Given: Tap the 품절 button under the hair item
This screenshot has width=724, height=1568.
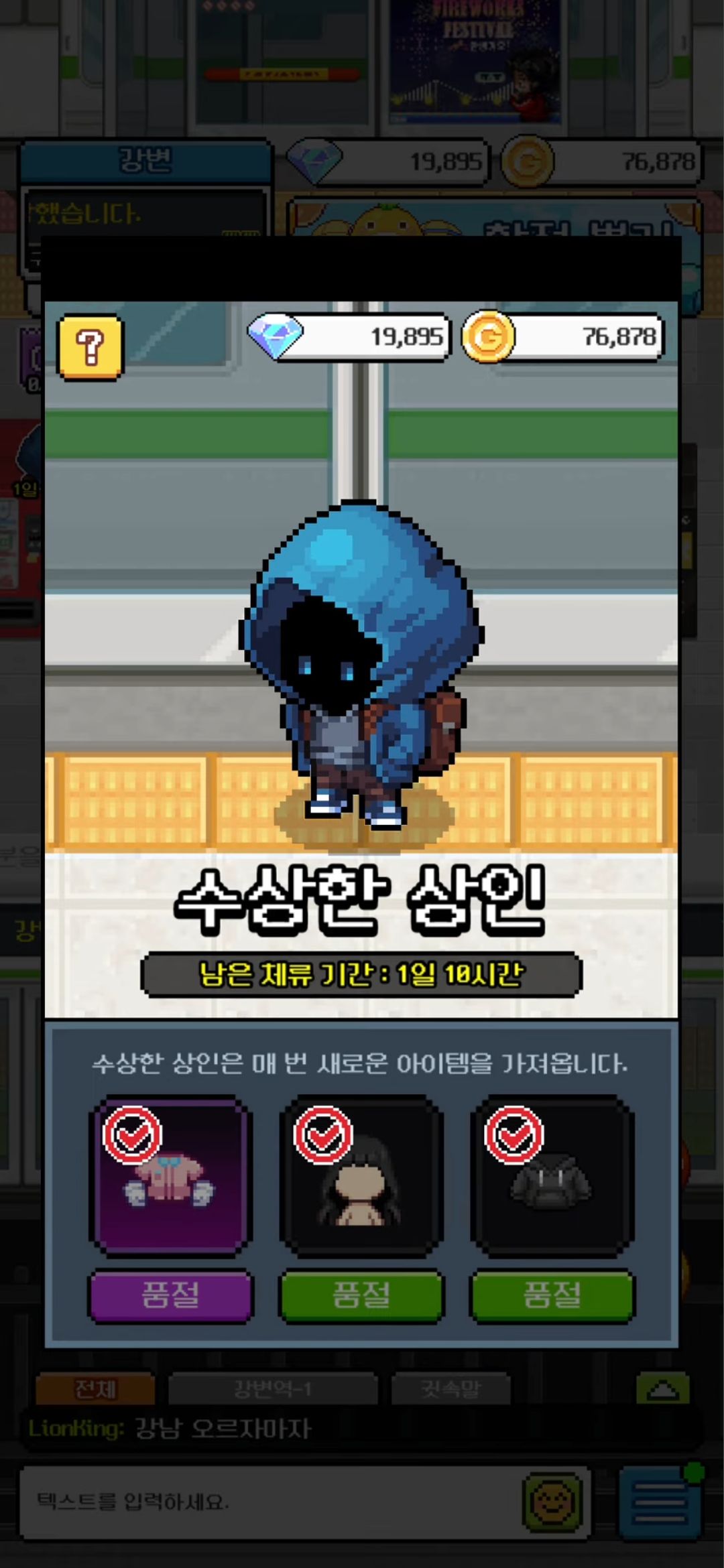Looking at the screenshot, I should coord(361,1295).
